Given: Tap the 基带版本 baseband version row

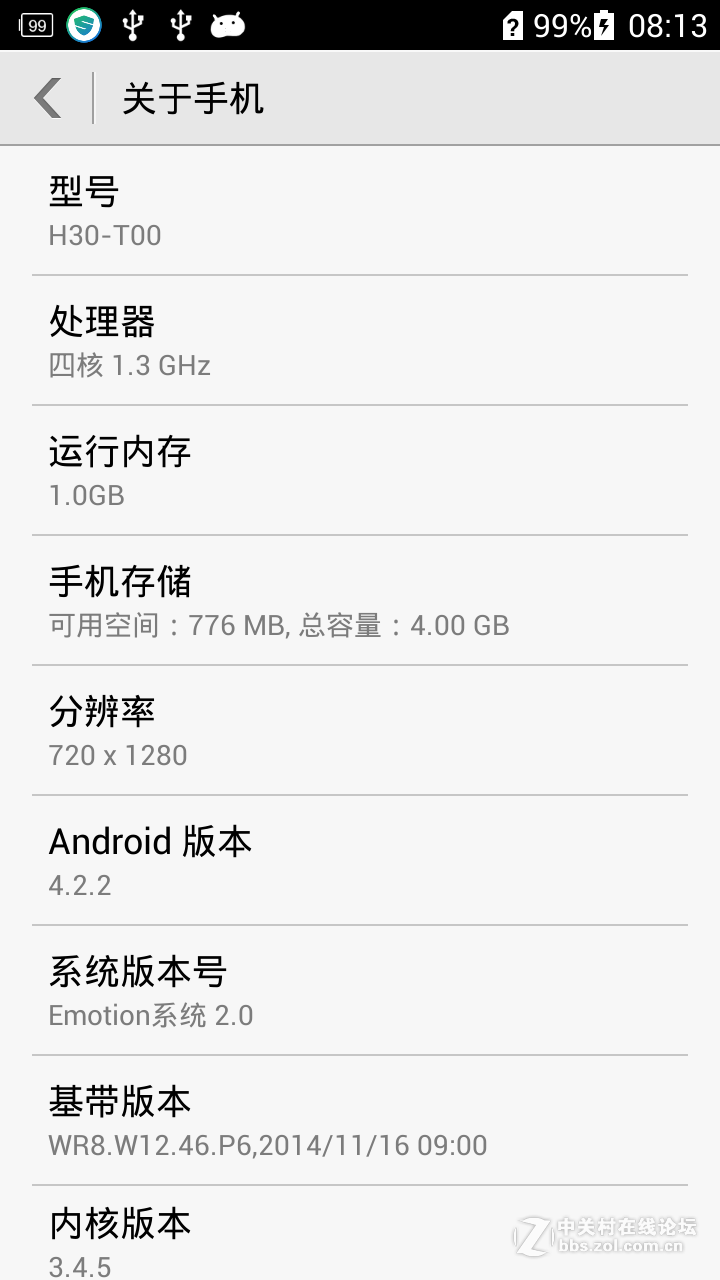Looking at the screenshot, I should pos(360,1120).
